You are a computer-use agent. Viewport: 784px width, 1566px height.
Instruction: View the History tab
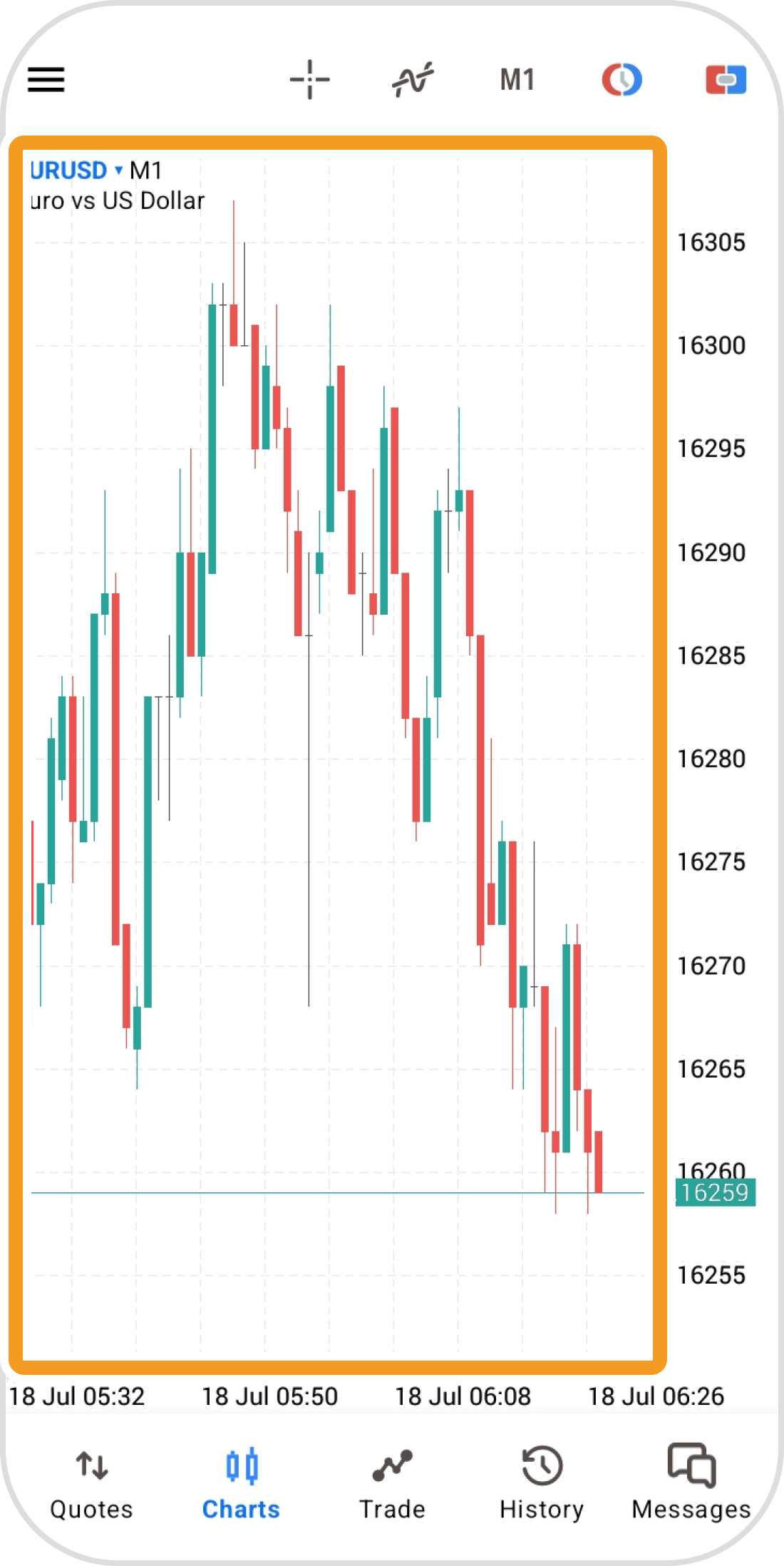pyautogui.click(x=542, y=1482)
